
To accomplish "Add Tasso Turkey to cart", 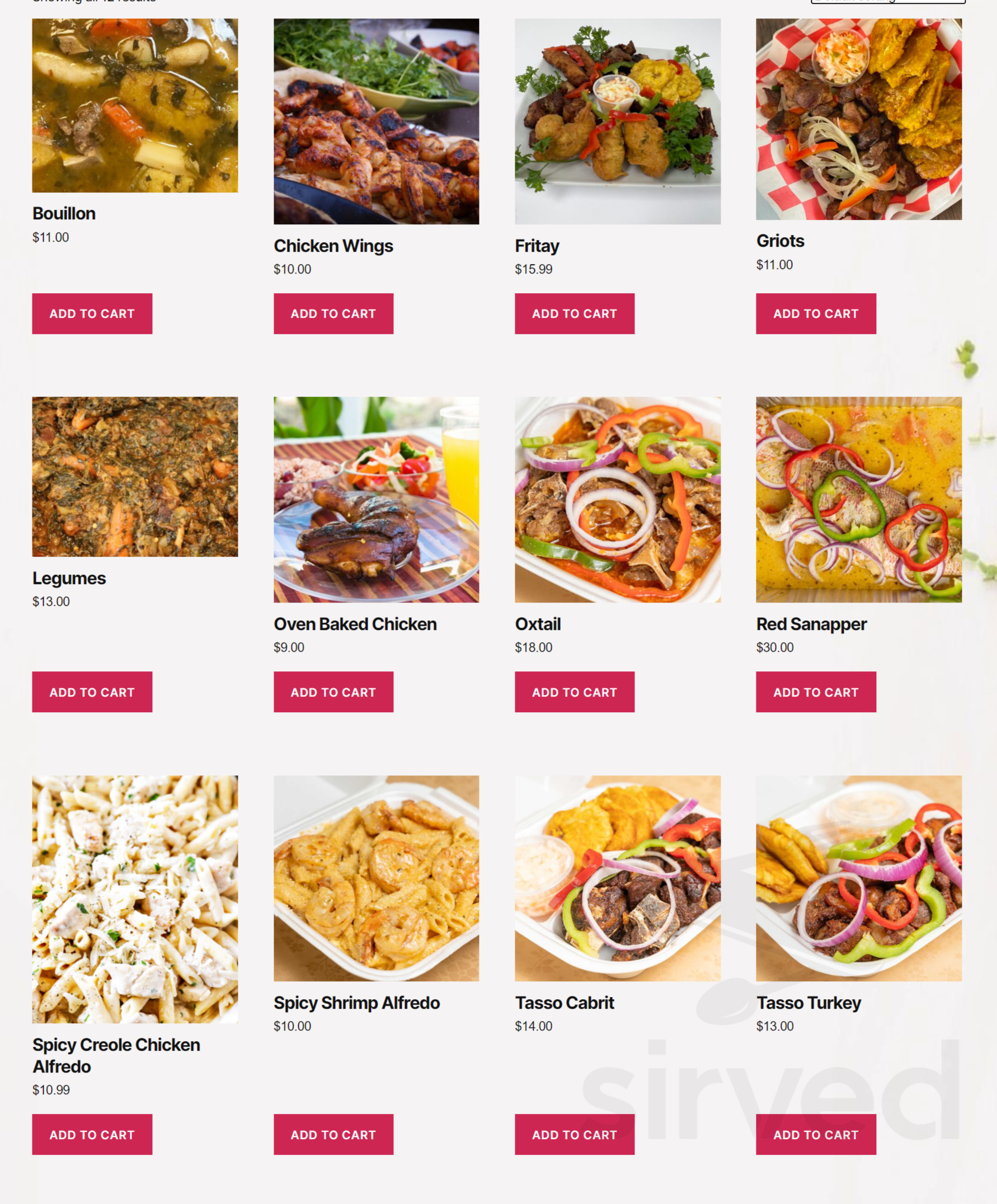I will 816,1134.
